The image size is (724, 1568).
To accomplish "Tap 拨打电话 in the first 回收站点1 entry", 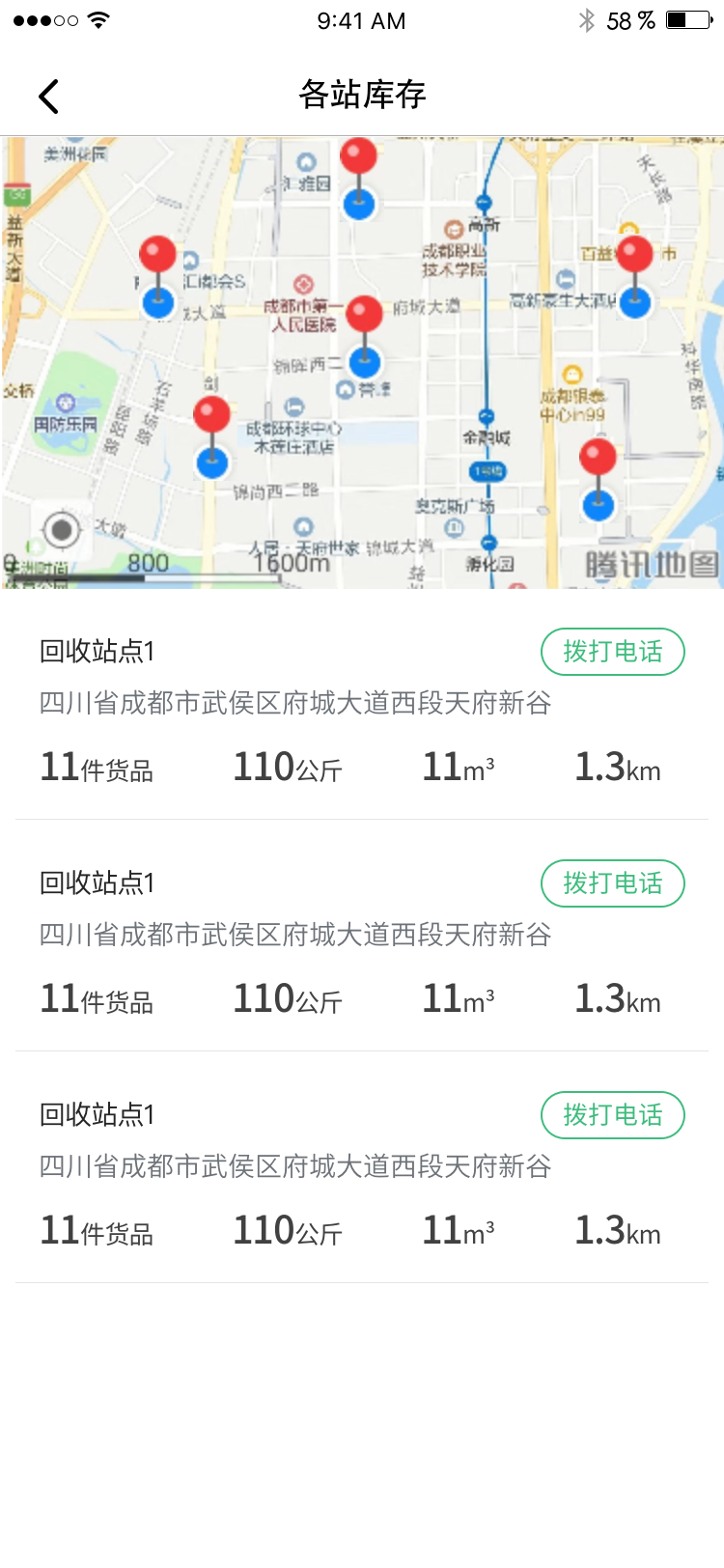I will point(613,652).
